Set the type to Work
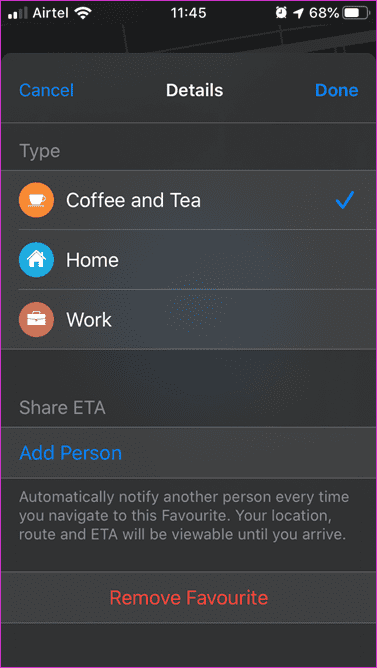377x668 pixels. tap(188, 320)
